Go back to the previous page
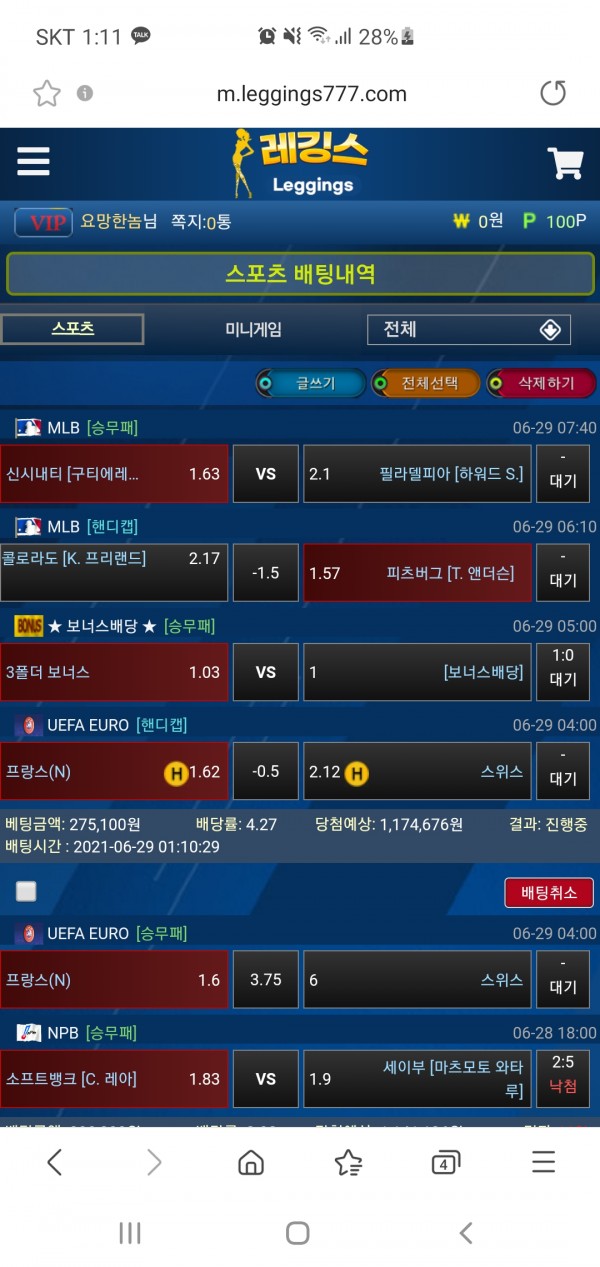This screenshot has height=1267, width=600. pyautogui.click(x=55, y=1161)
